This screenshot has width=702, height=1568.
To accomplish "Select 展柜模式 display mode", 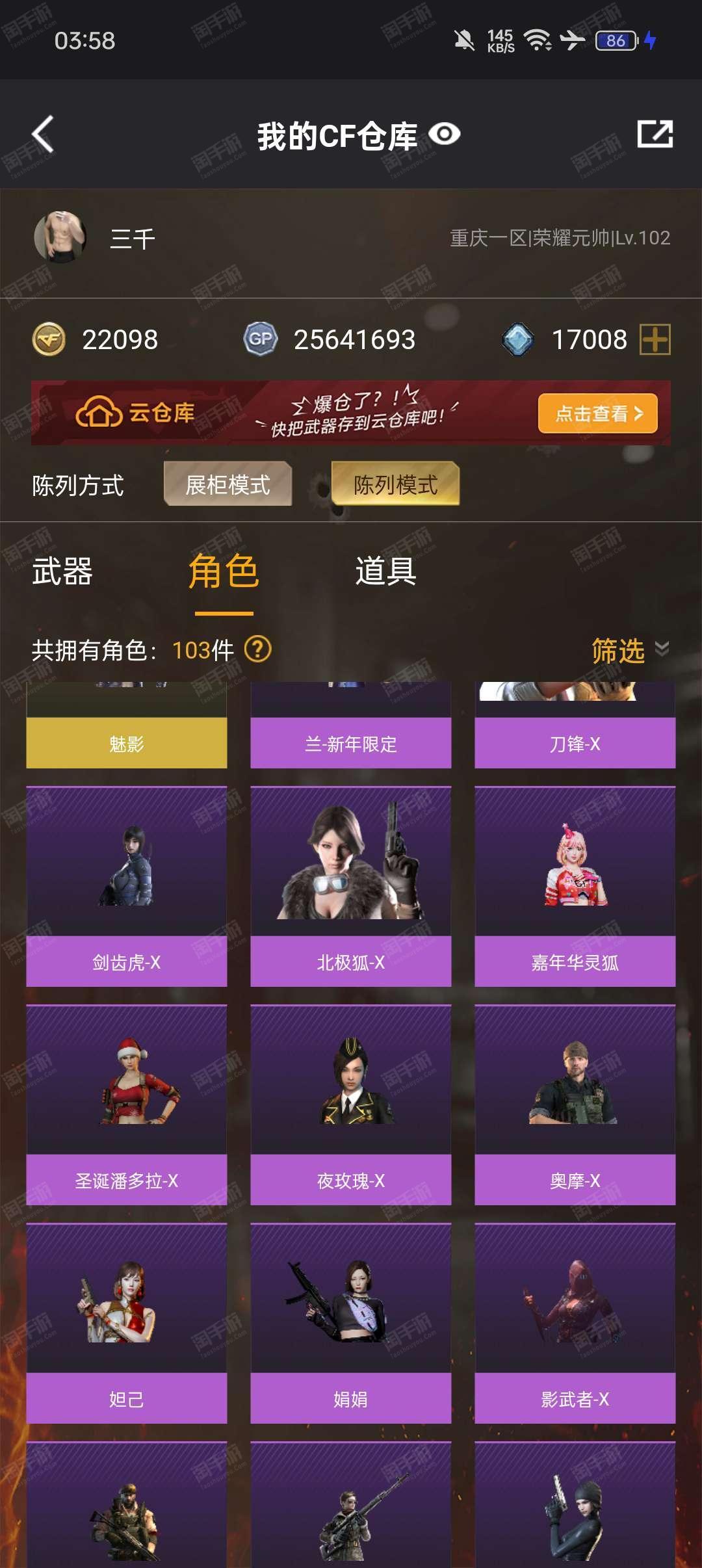I will click(227, 484).
